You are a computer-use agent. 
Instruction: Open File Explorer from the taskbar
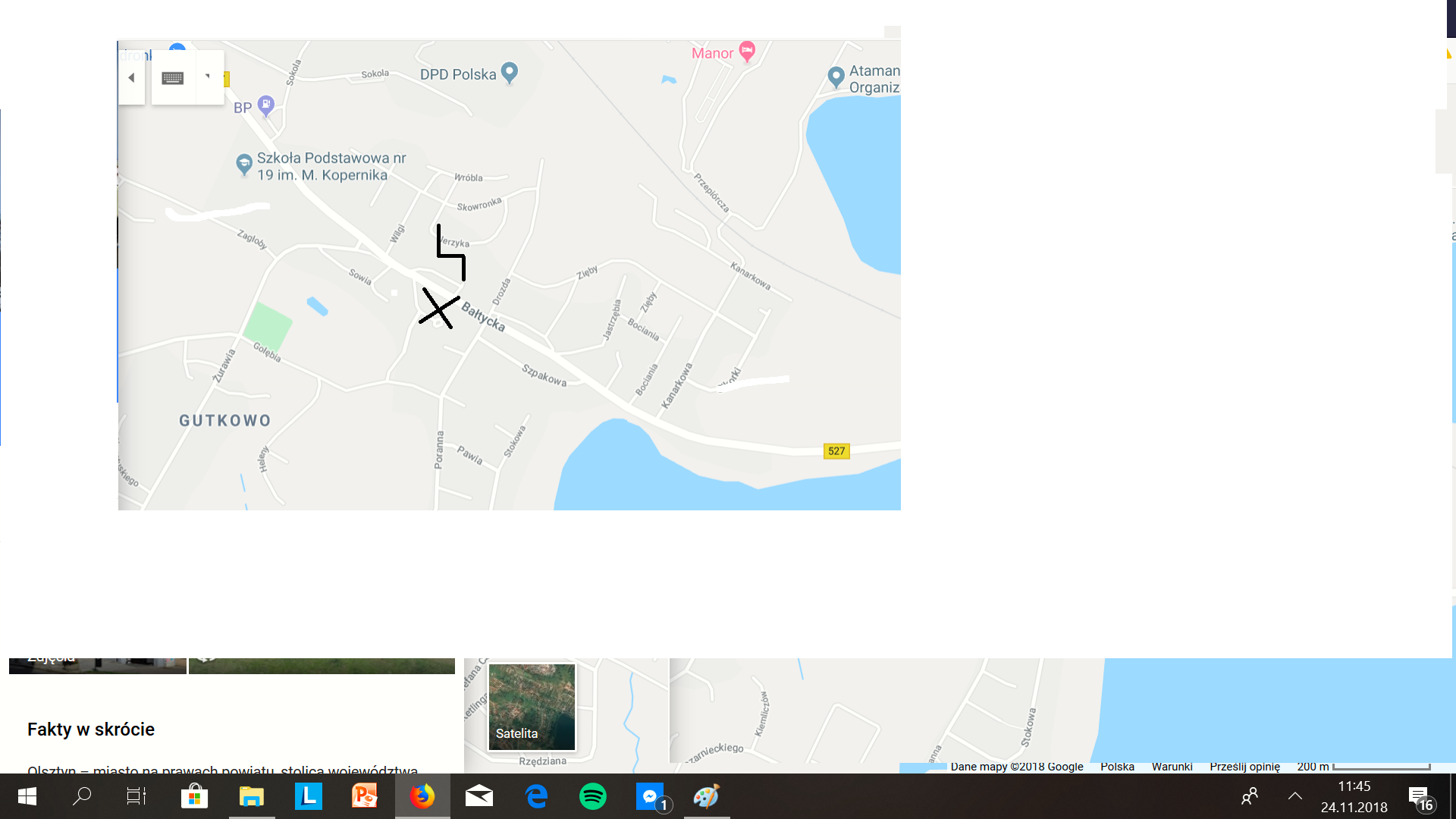click(252, 796)
